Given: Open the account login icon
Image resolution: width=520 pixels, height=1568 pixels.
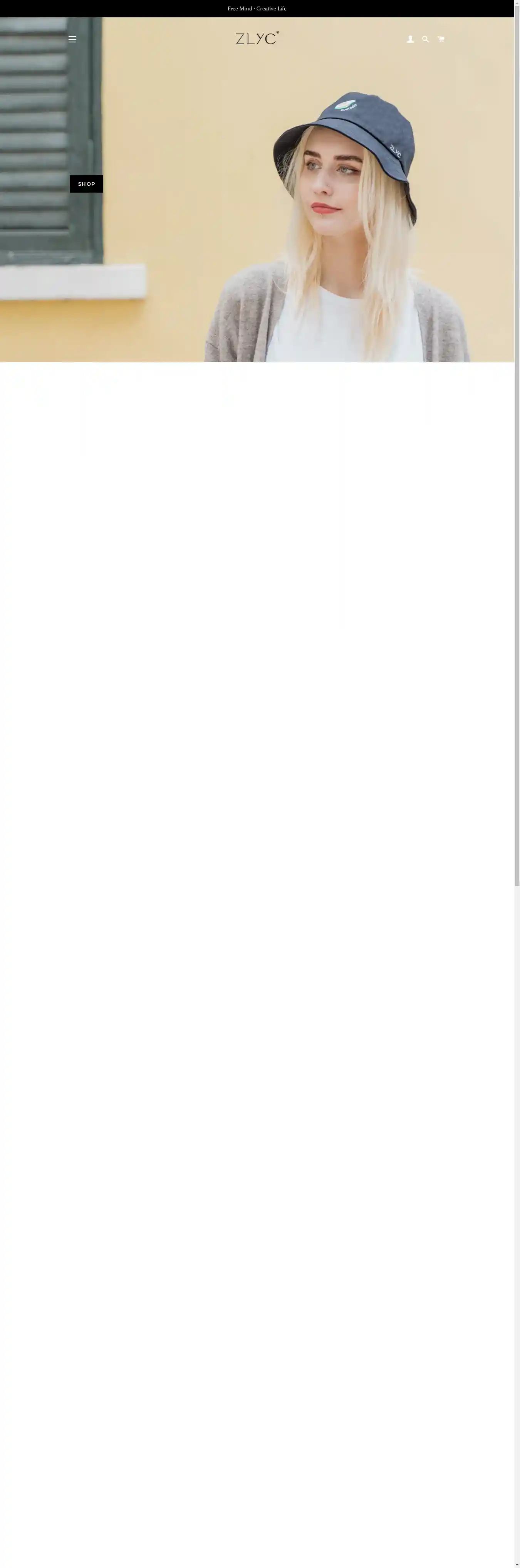Looking at the screenshot, I should coord(410,39).
